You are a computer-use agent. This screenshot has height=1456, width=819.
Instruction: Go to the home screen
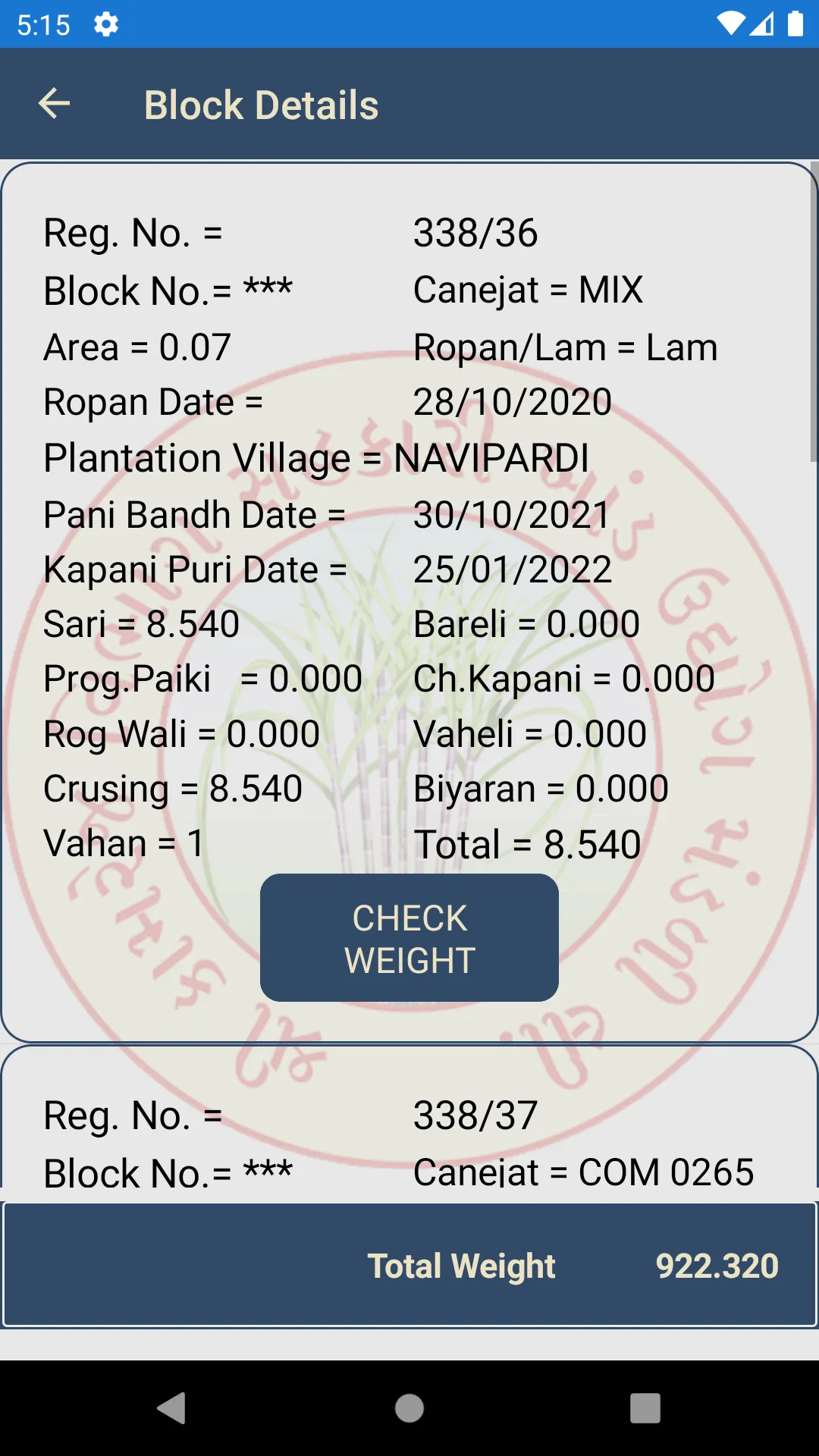point(409,1408)
